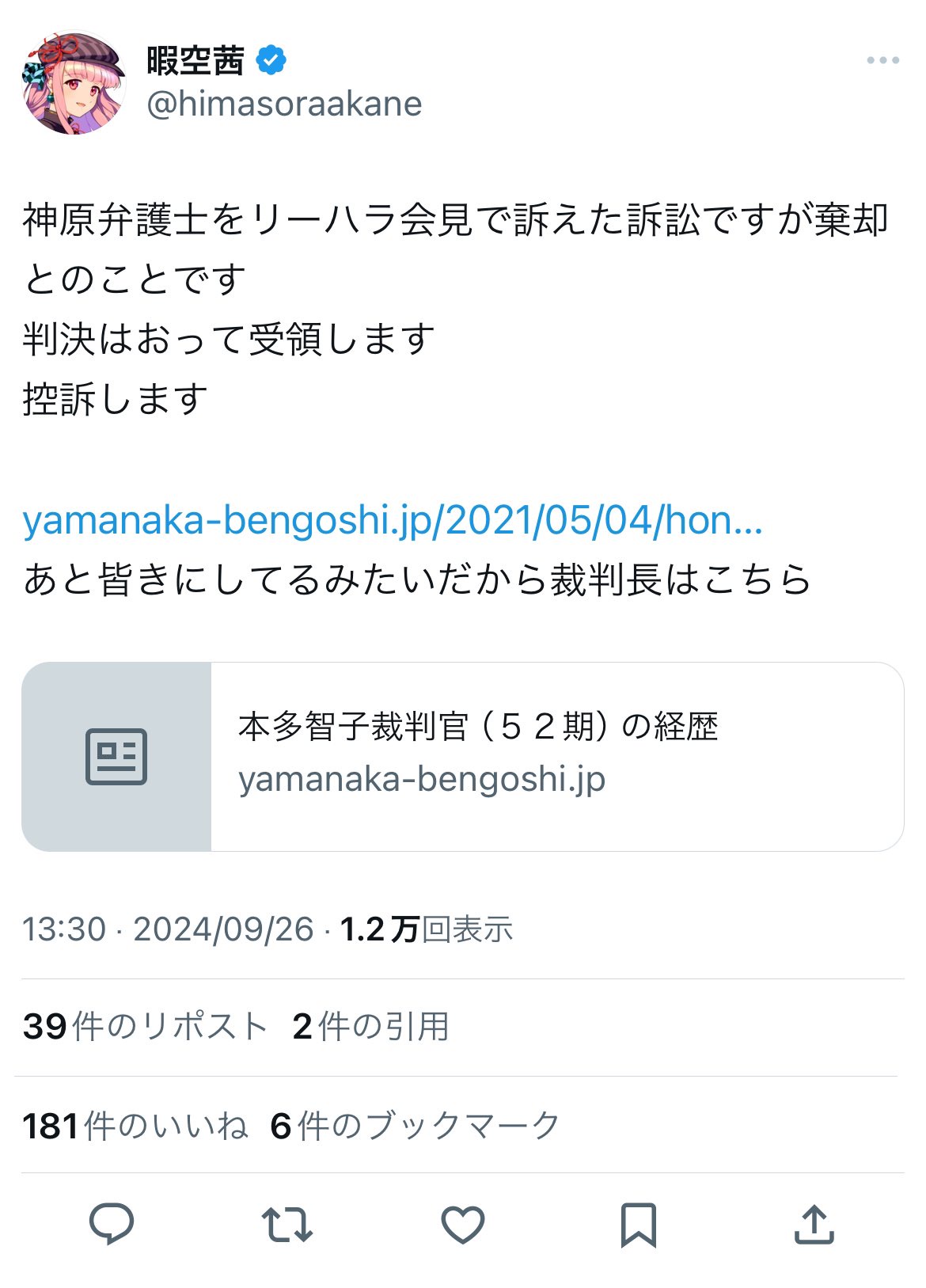Repost this tweet
Screen dimensions: 926x1288
[x=287, y=1224]
